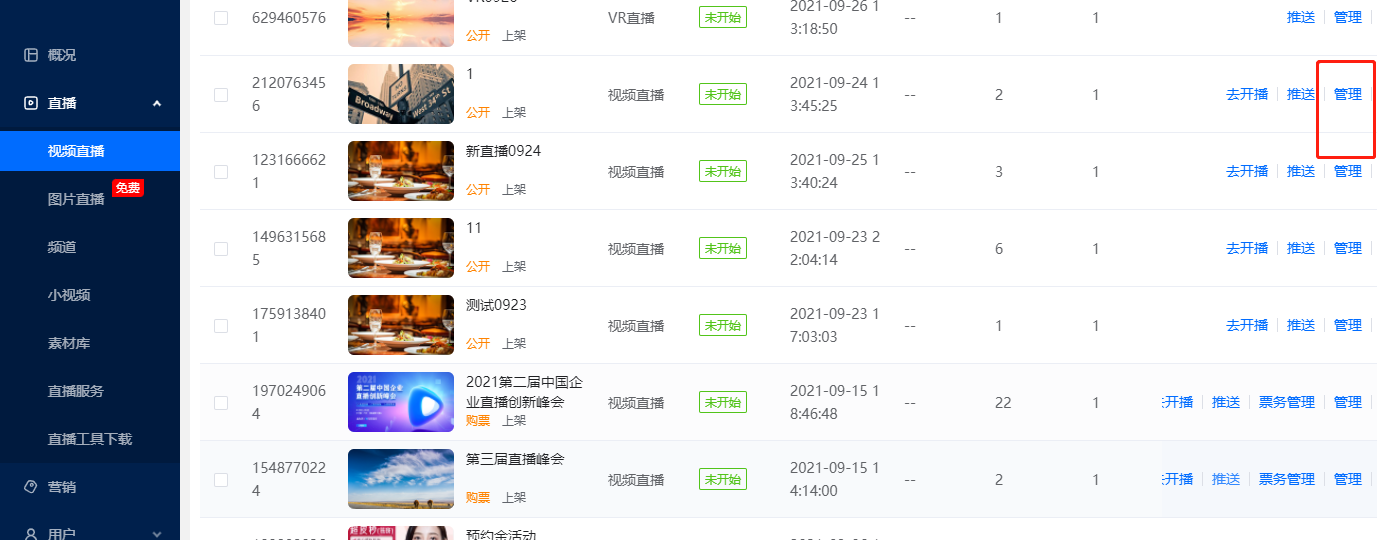
Task: Open 图片直播 in the sidebar
Action: coord(76,199)
